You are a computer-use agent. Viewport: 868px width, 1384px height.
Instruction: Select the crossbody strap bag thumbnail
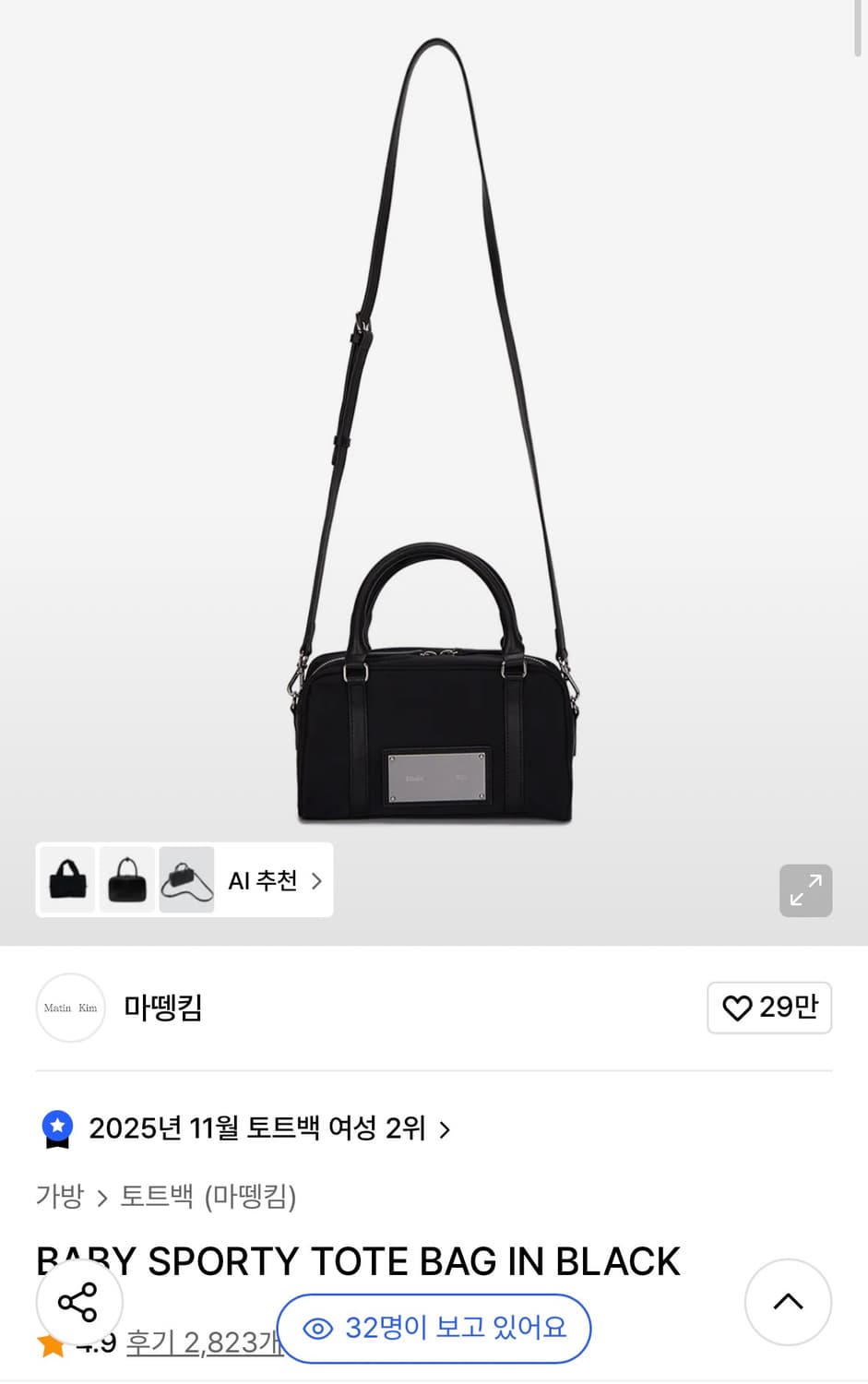pos(186,879)
